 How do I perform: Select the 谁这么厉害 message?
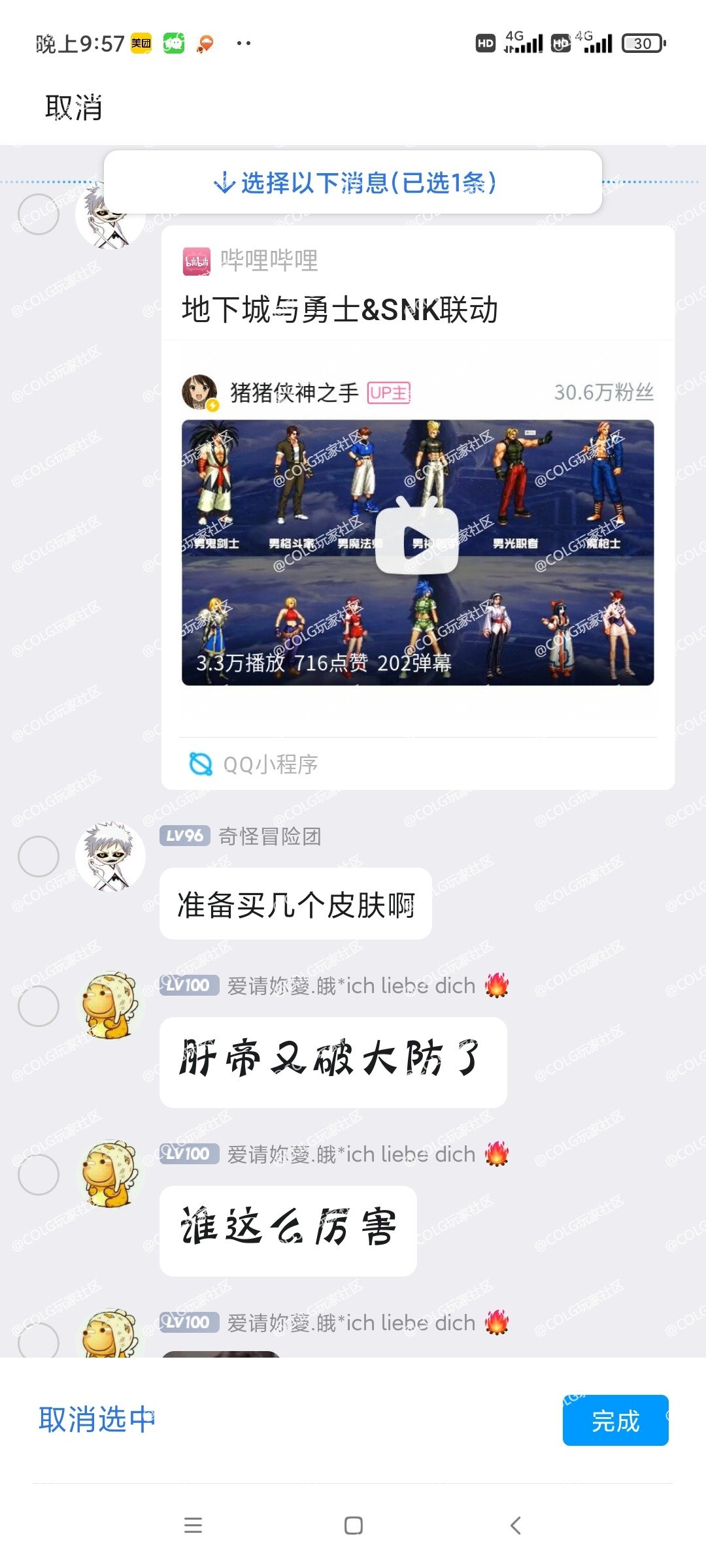39,1175
